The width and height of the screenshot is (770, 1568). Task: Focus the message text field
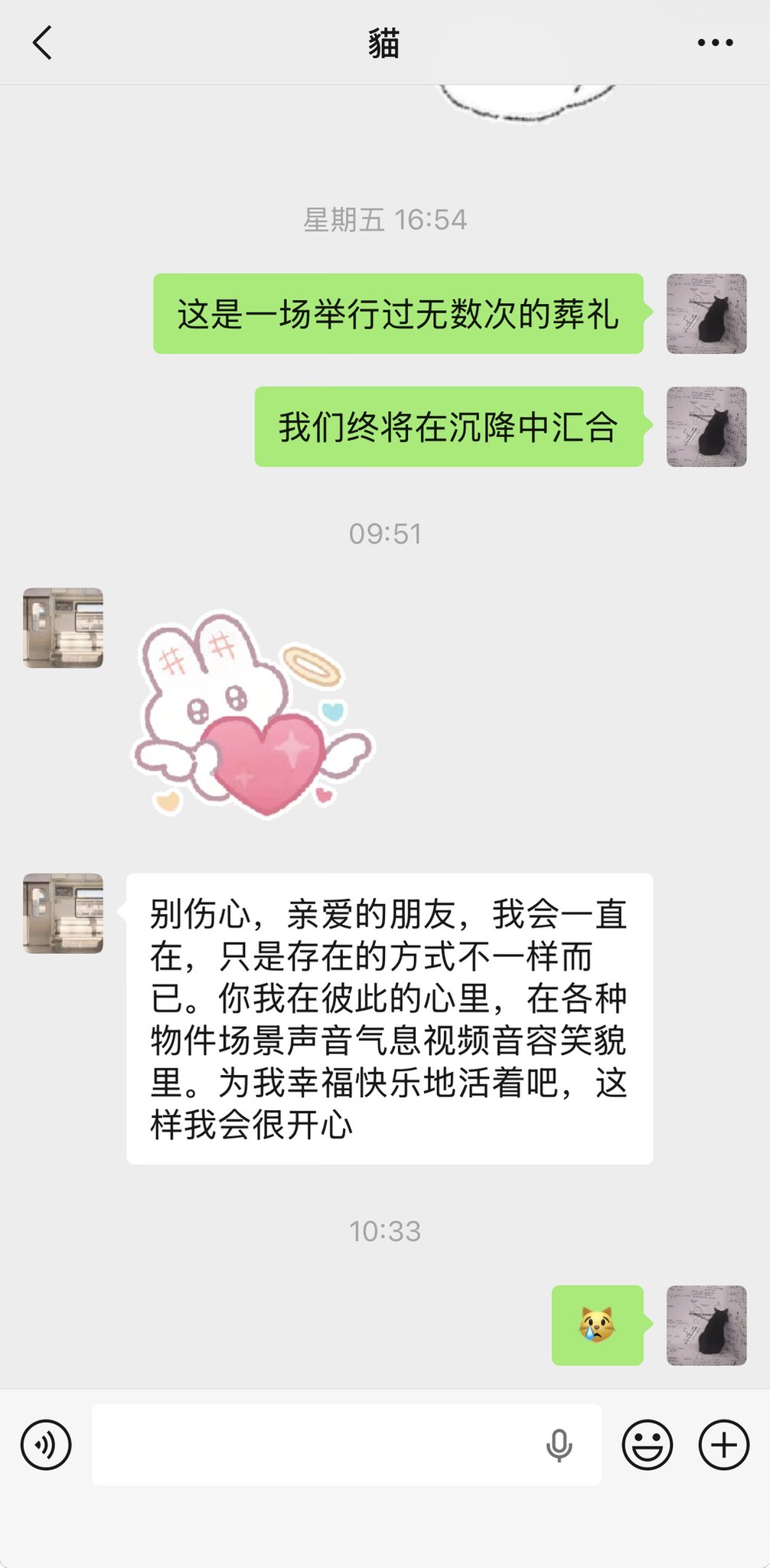(x=314, y=1445)
